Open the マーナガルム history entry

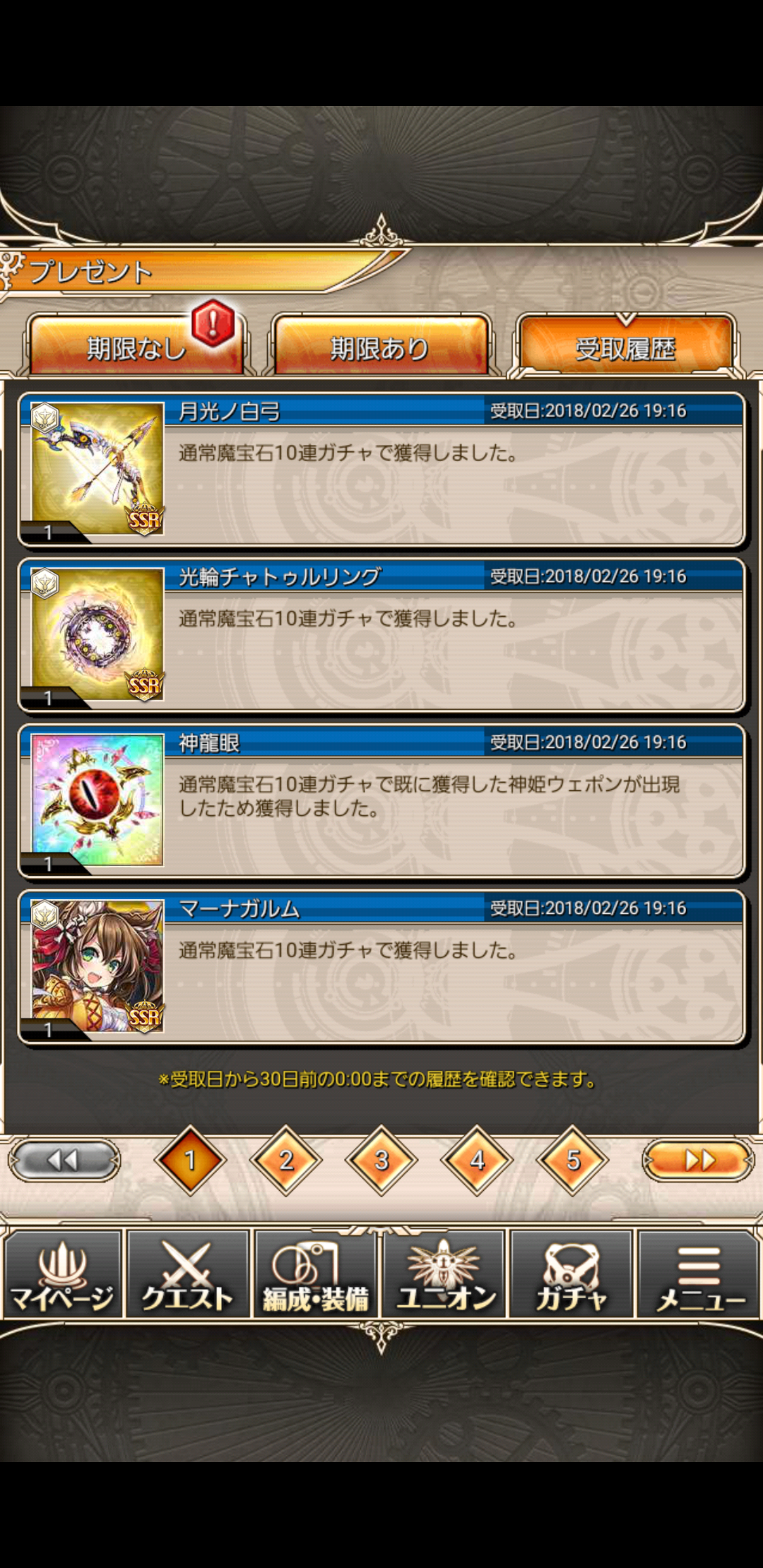point(381,967)
